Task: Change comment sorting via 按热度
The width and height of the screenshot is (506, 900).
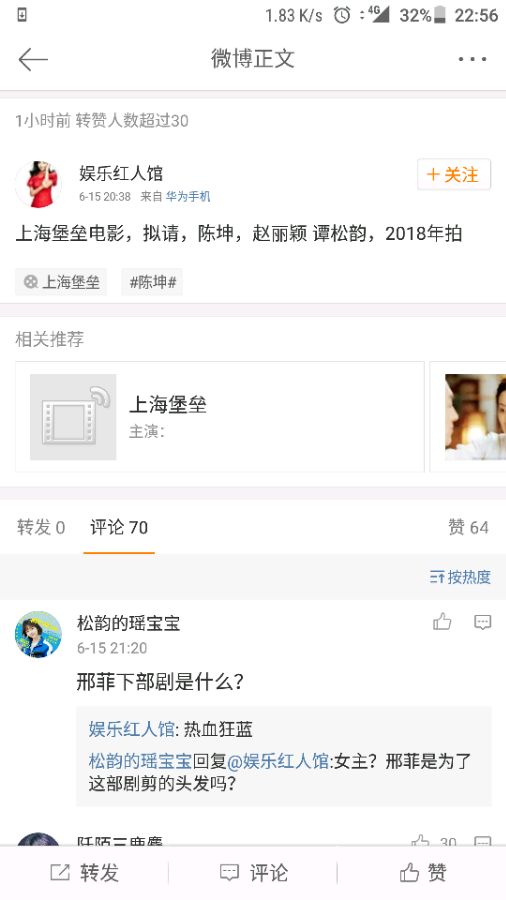Action: pos(460,577)
